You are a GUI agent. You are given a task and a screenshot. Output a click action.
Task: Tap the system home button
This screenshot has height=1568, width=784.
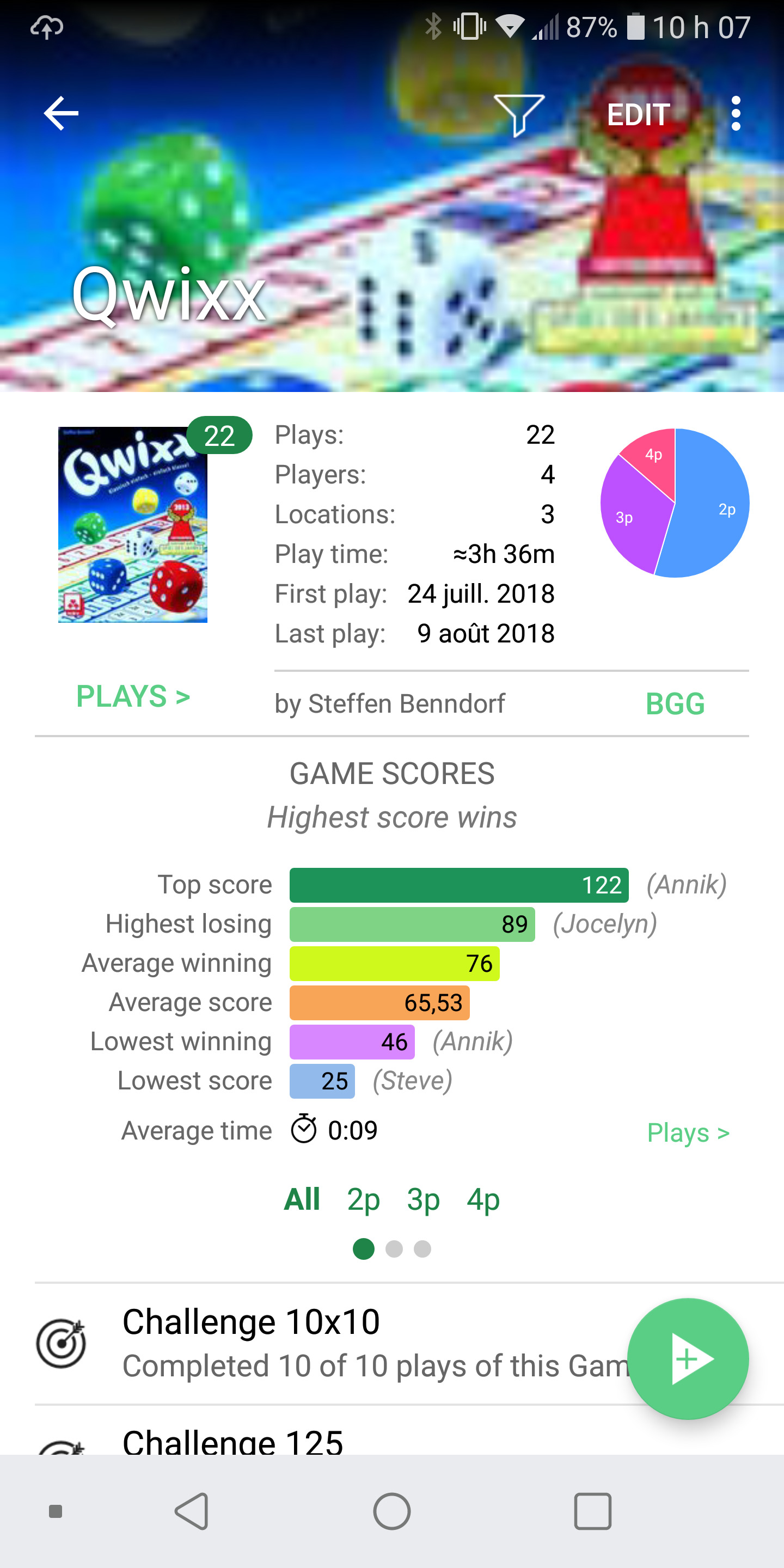pos(392,1511)
